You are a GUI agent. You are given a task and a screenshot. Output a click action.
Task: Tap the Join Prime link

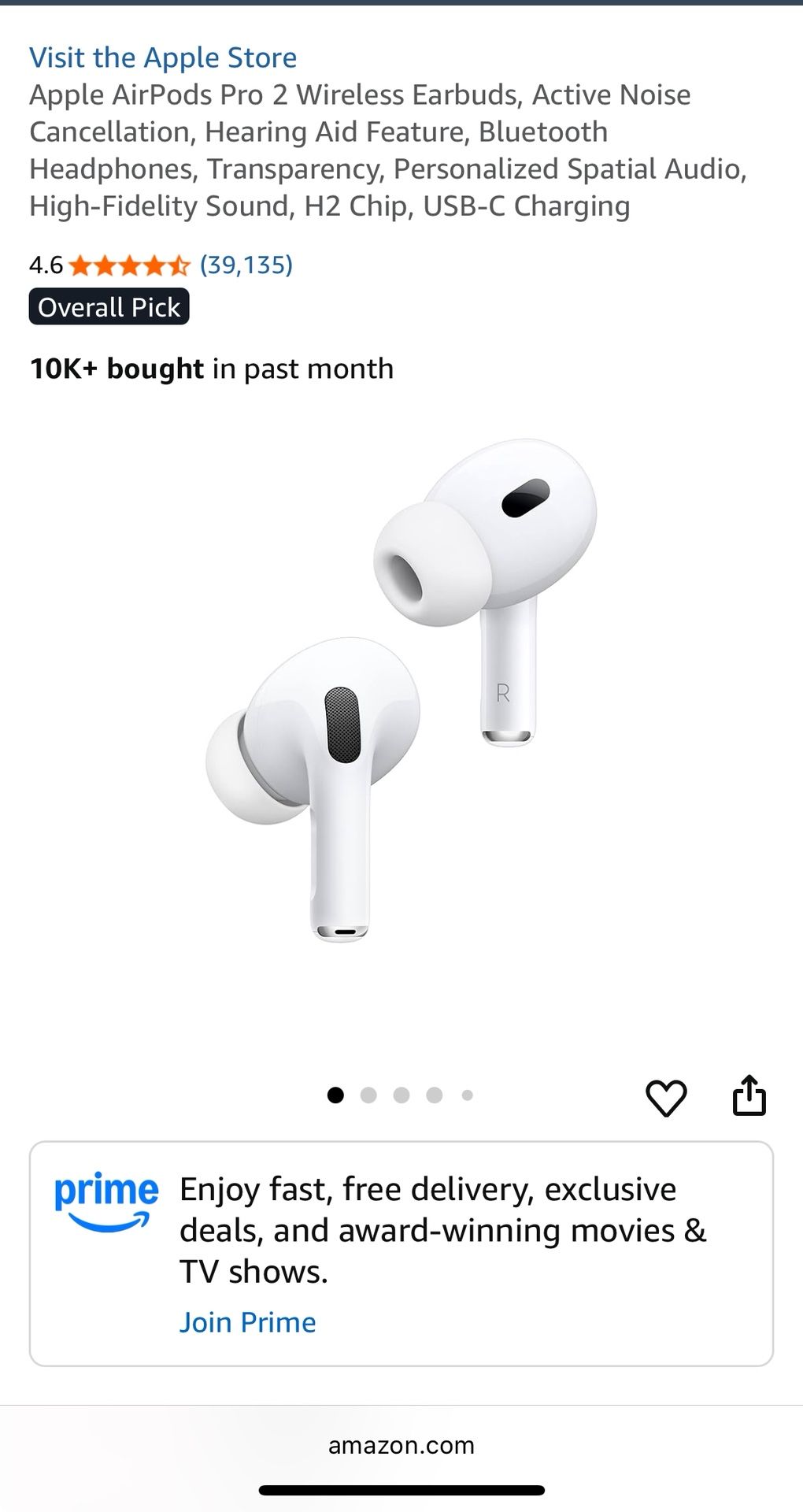coord(247,1322)
